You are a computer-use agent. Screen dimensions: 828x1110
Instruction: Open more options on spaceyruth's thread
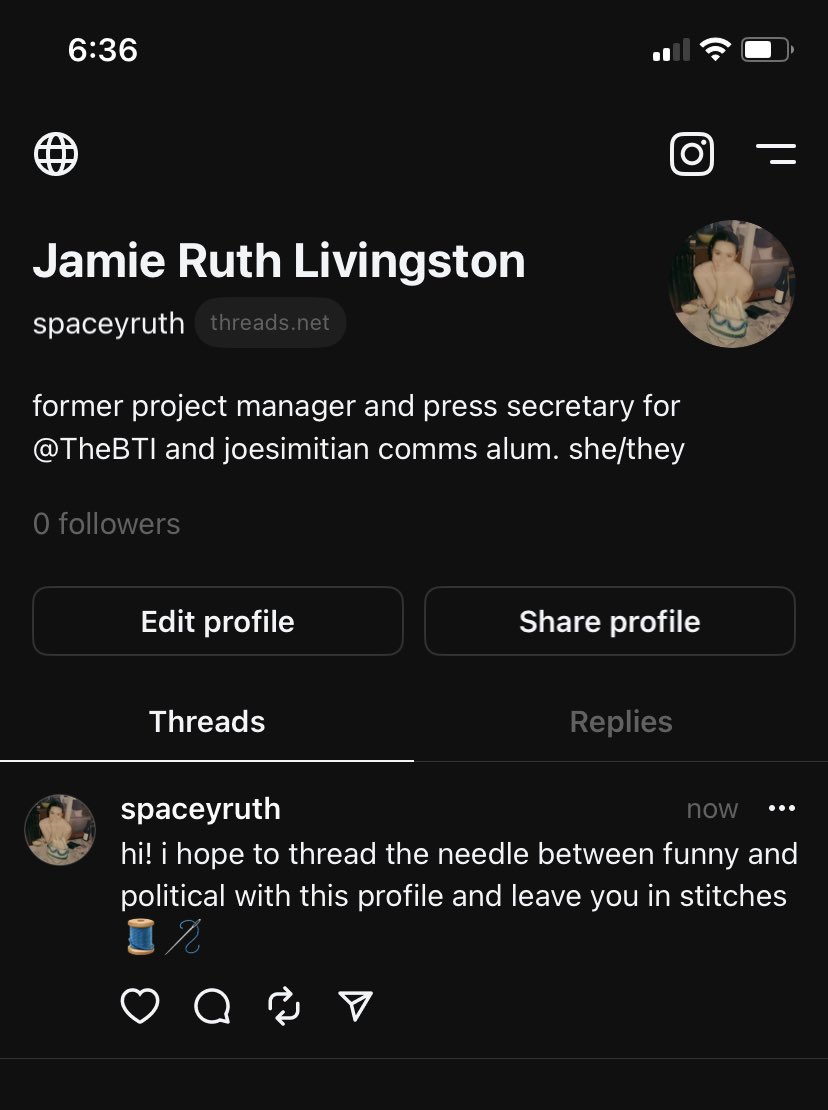tap(781, 809)
